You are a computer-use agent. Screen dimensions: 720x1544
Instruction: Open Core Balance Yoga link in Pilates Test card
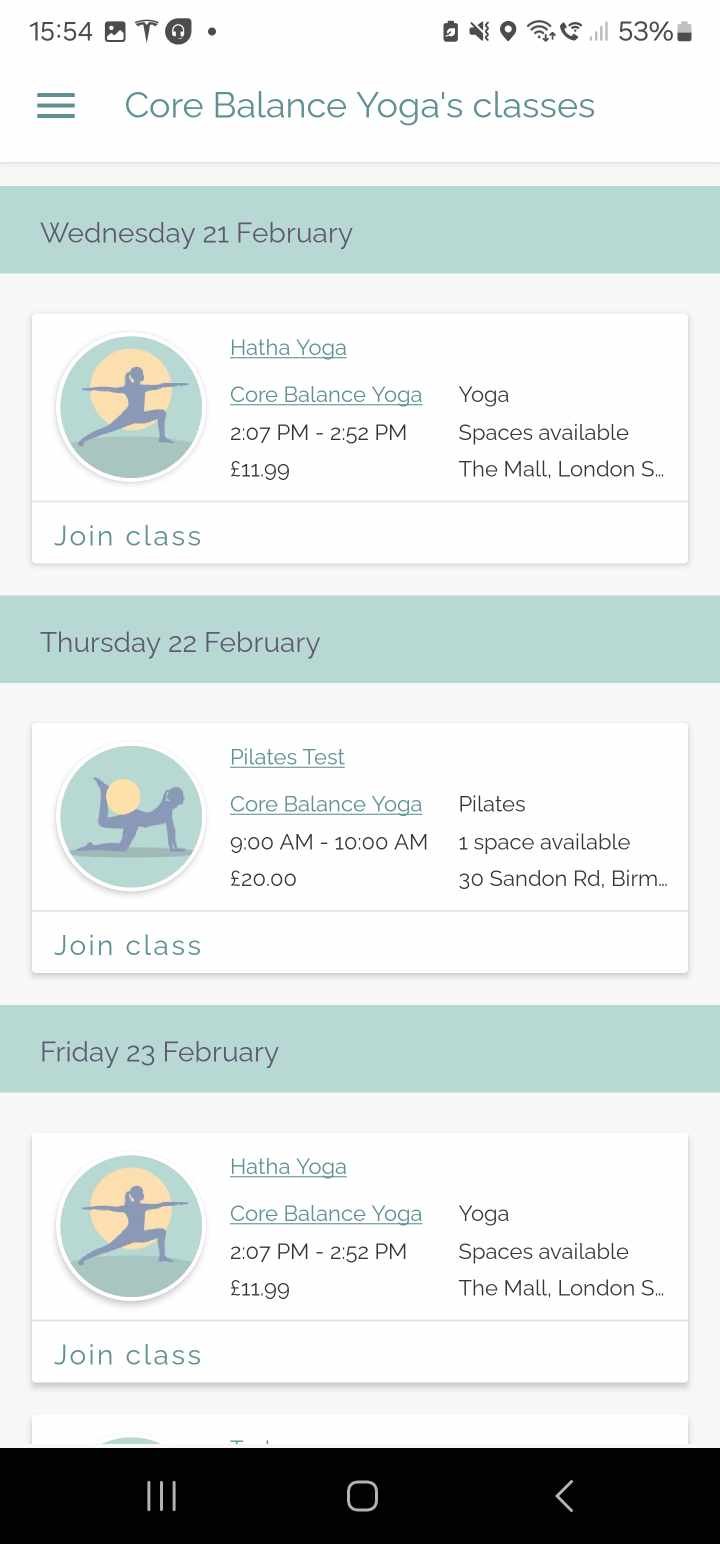(x=326, y=804)
